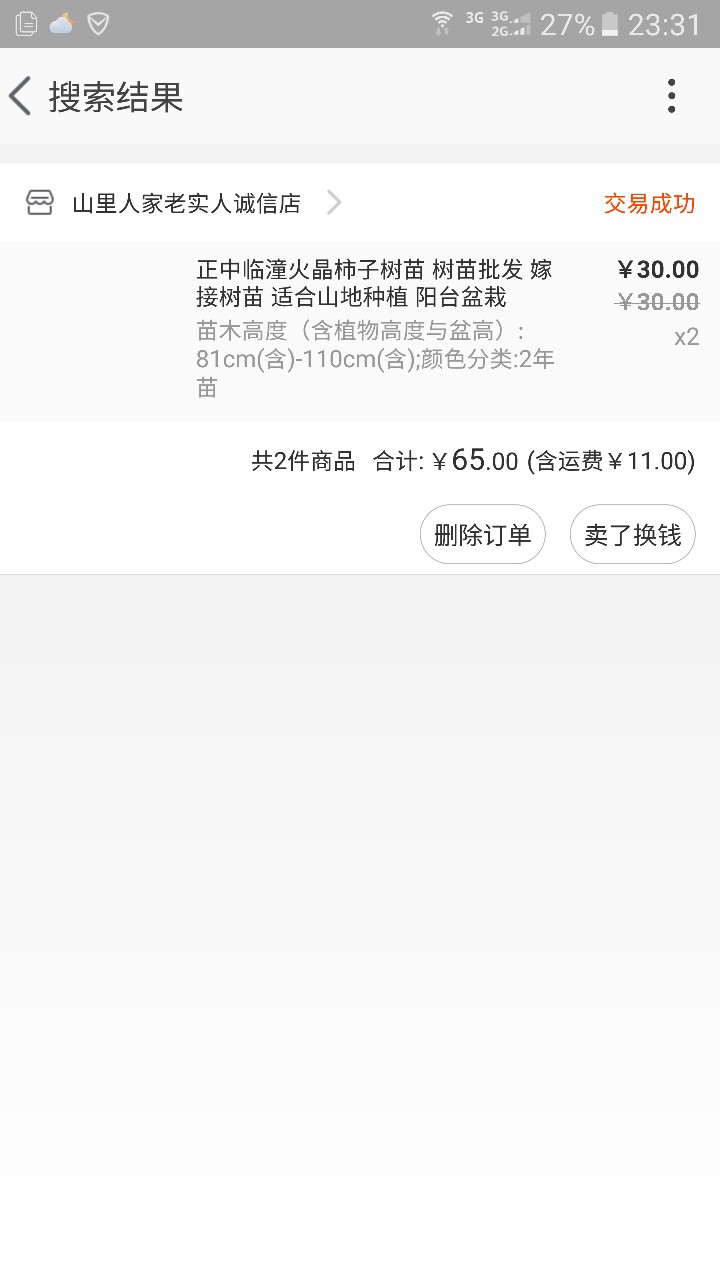Open the three-dot overflow menu
The width and height of the screenshot is (720, 1280).
(x=671, y=97)
